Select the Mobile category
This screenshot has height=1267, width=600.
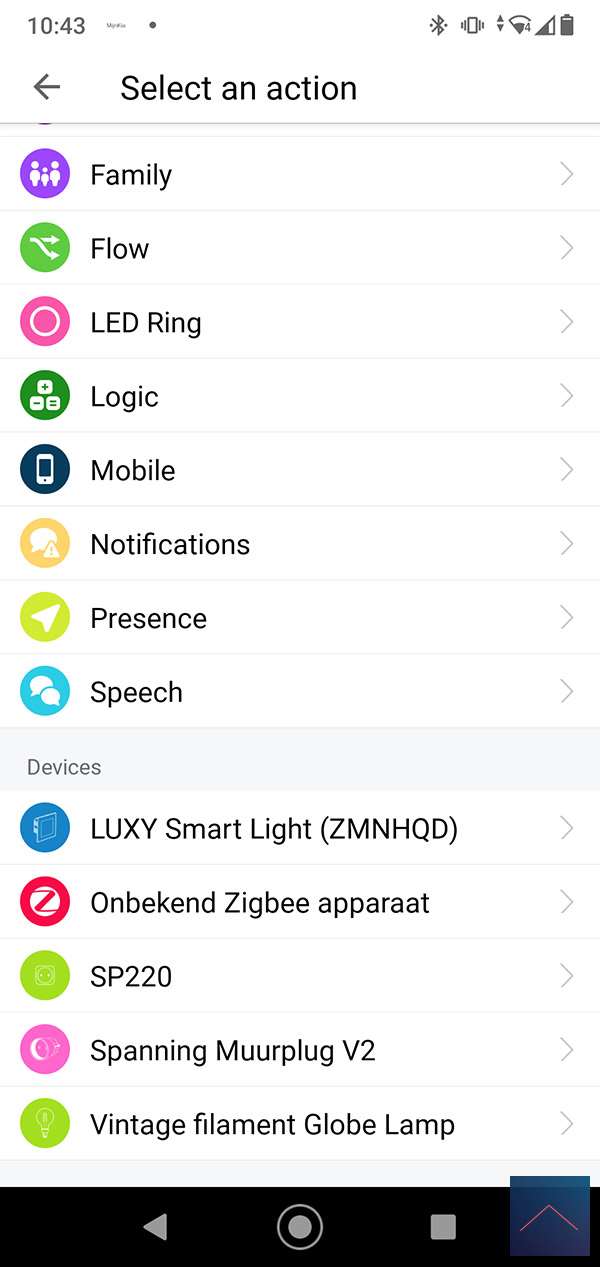coord(300,471)
